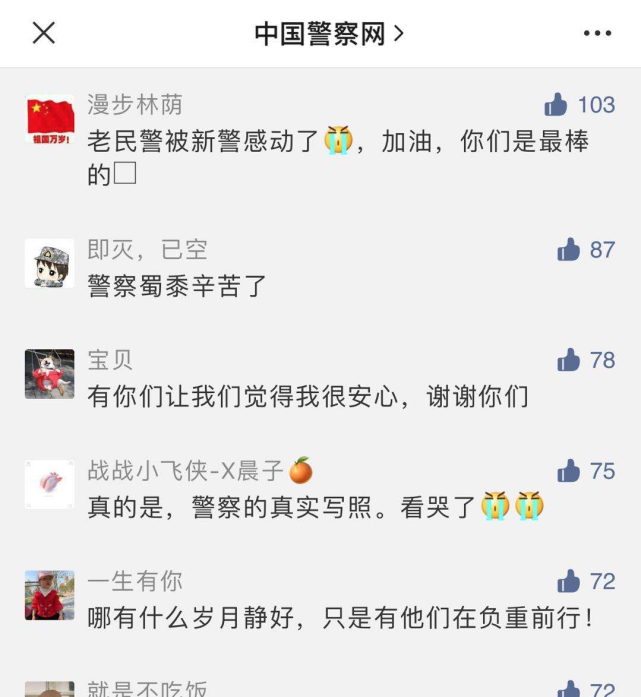
Task: Like 战战小飞侠-X晨子's comment
Action: coord(569,471)
